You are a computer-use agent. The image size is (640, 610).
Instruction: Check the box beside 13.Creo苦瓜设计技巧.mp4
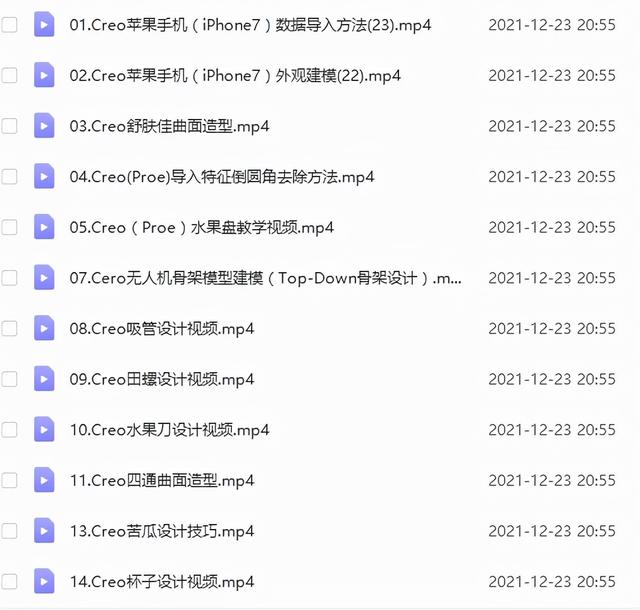(10, 531)
